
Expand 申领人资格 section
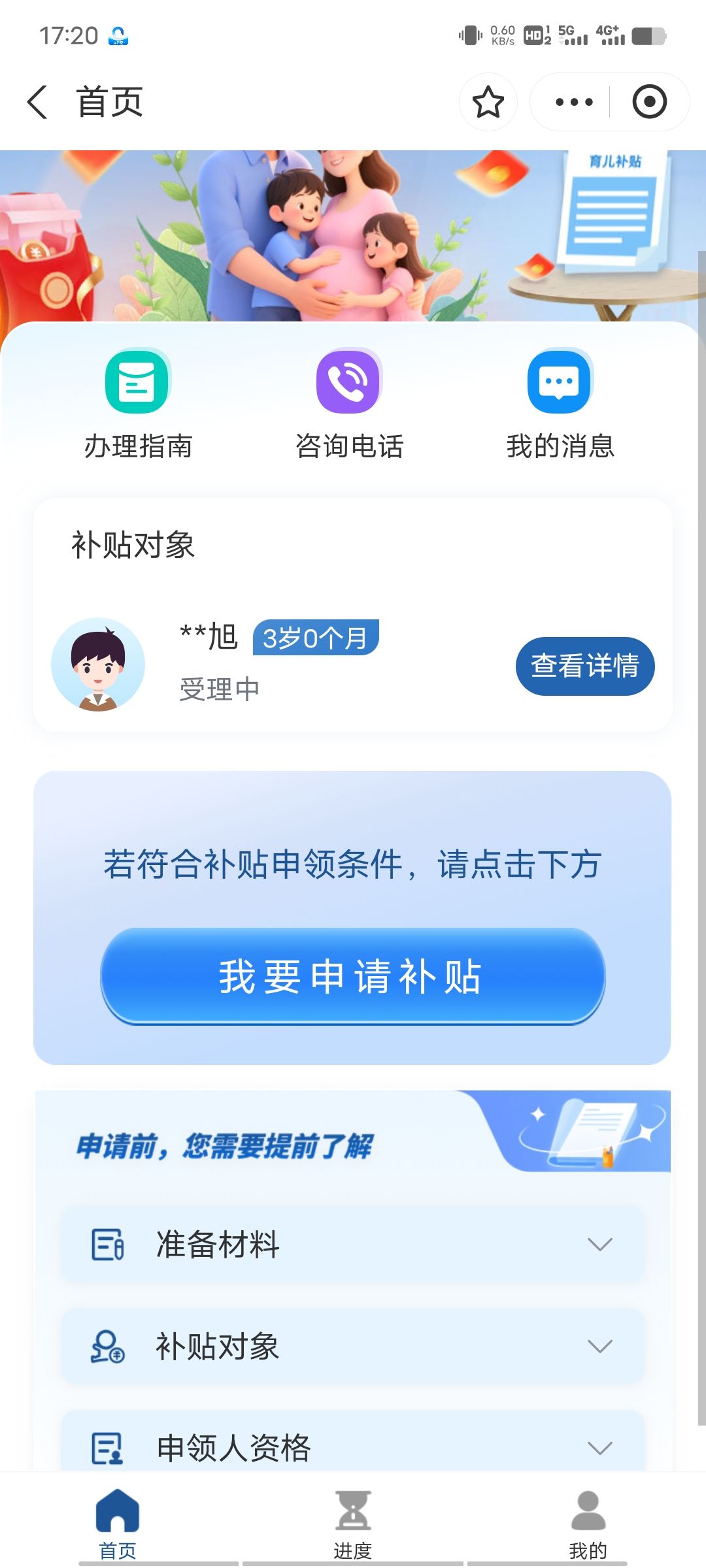[352, 1447]
